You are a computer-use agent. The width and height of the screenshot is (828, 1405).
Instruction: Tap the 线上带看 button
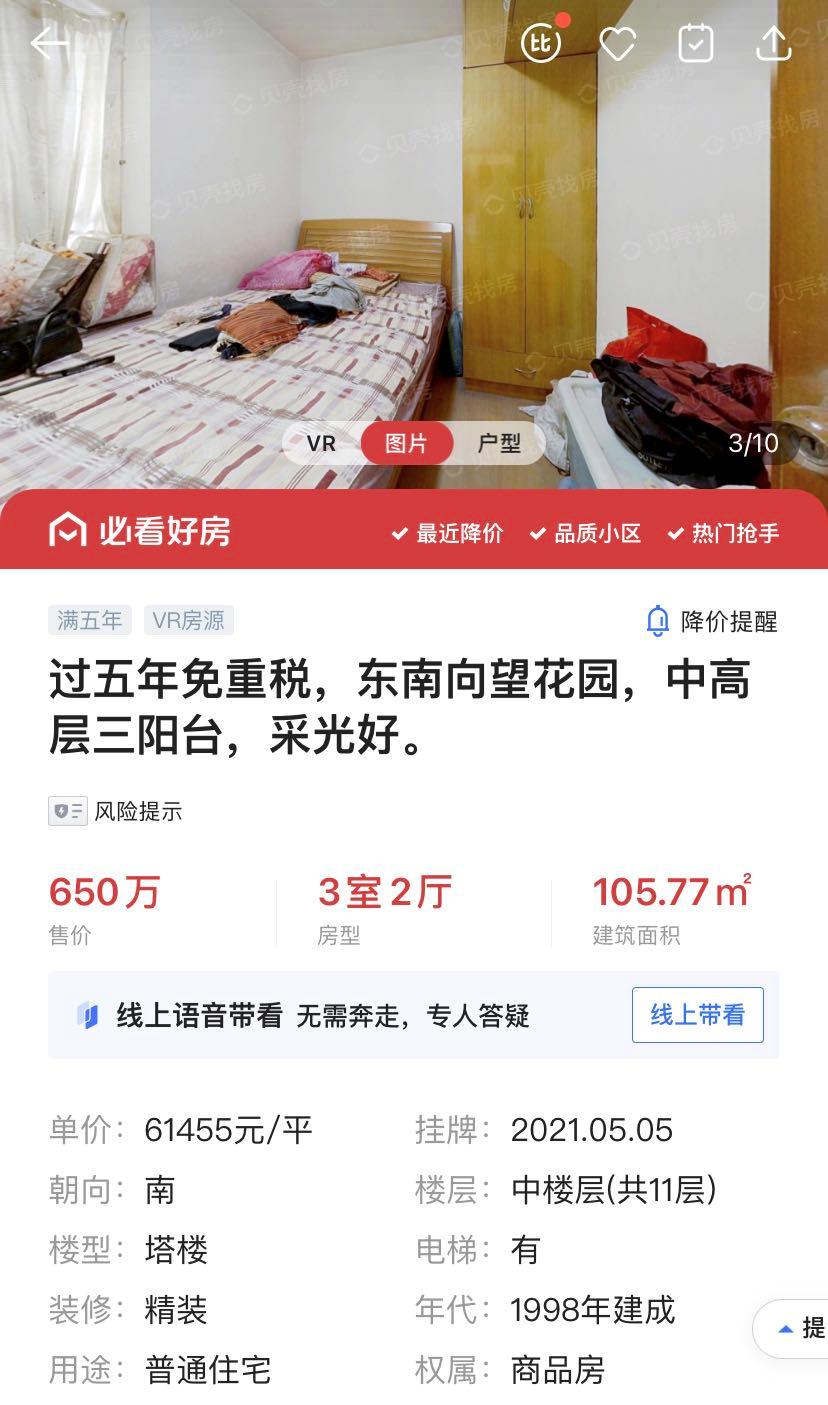pyautogui.click(x=697, y=1015)
